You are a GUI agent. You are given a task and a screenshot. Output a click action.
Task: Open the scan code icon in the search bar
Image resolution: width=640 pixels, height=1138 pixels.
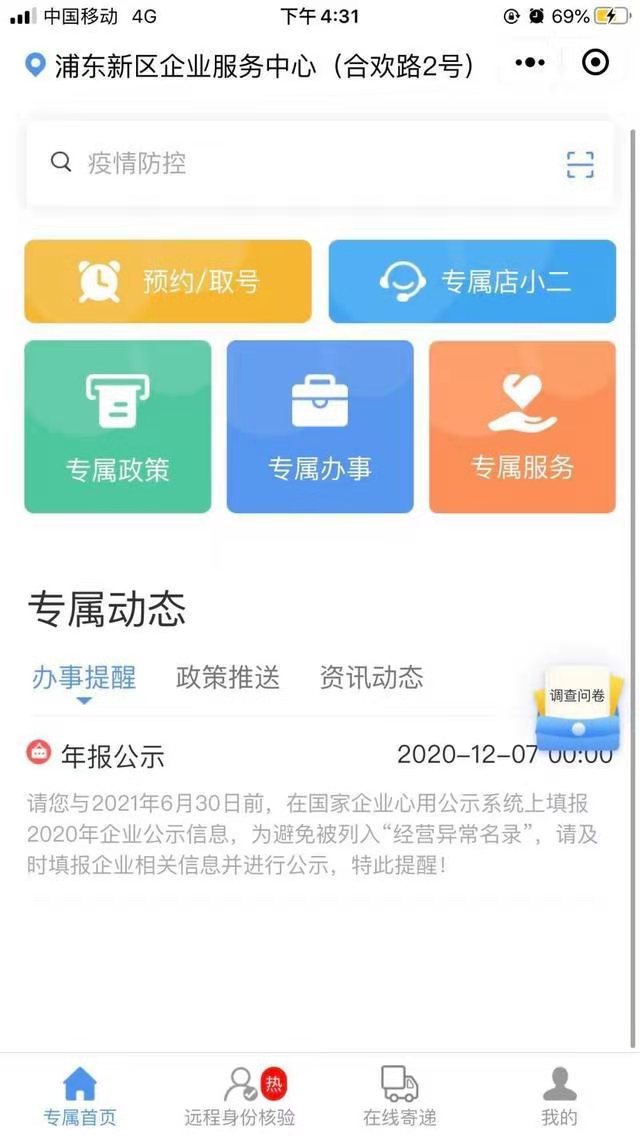(580, 165)
